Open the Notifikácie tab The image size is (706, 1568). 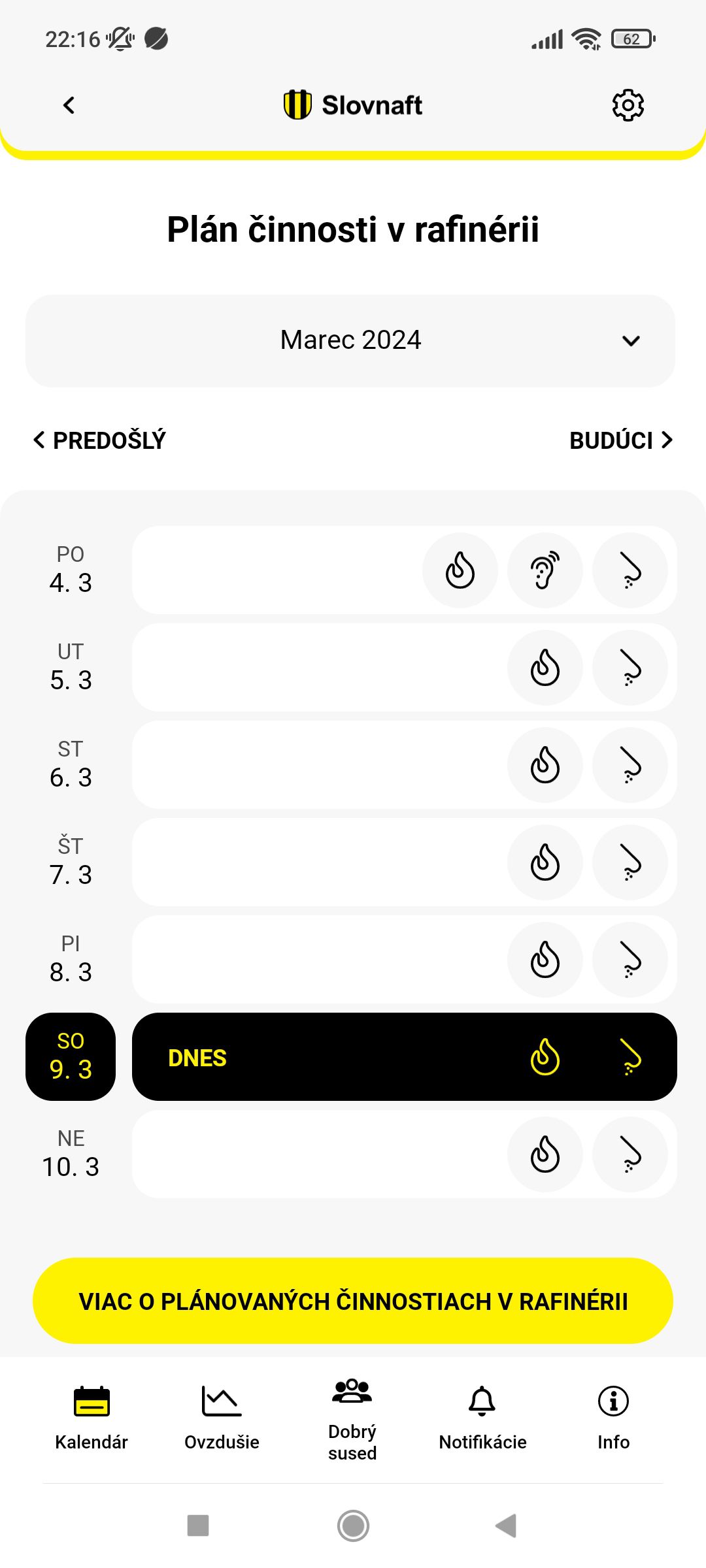click(x=482, y=1416)
